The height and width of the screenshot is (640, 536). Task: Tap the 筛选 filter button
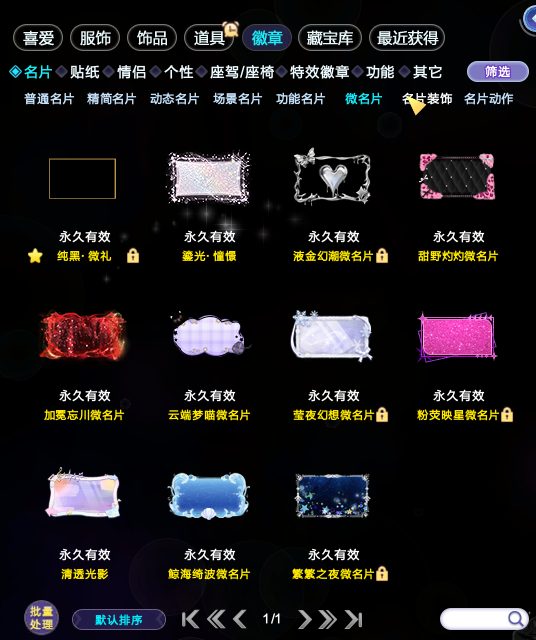tap(498, 72)
